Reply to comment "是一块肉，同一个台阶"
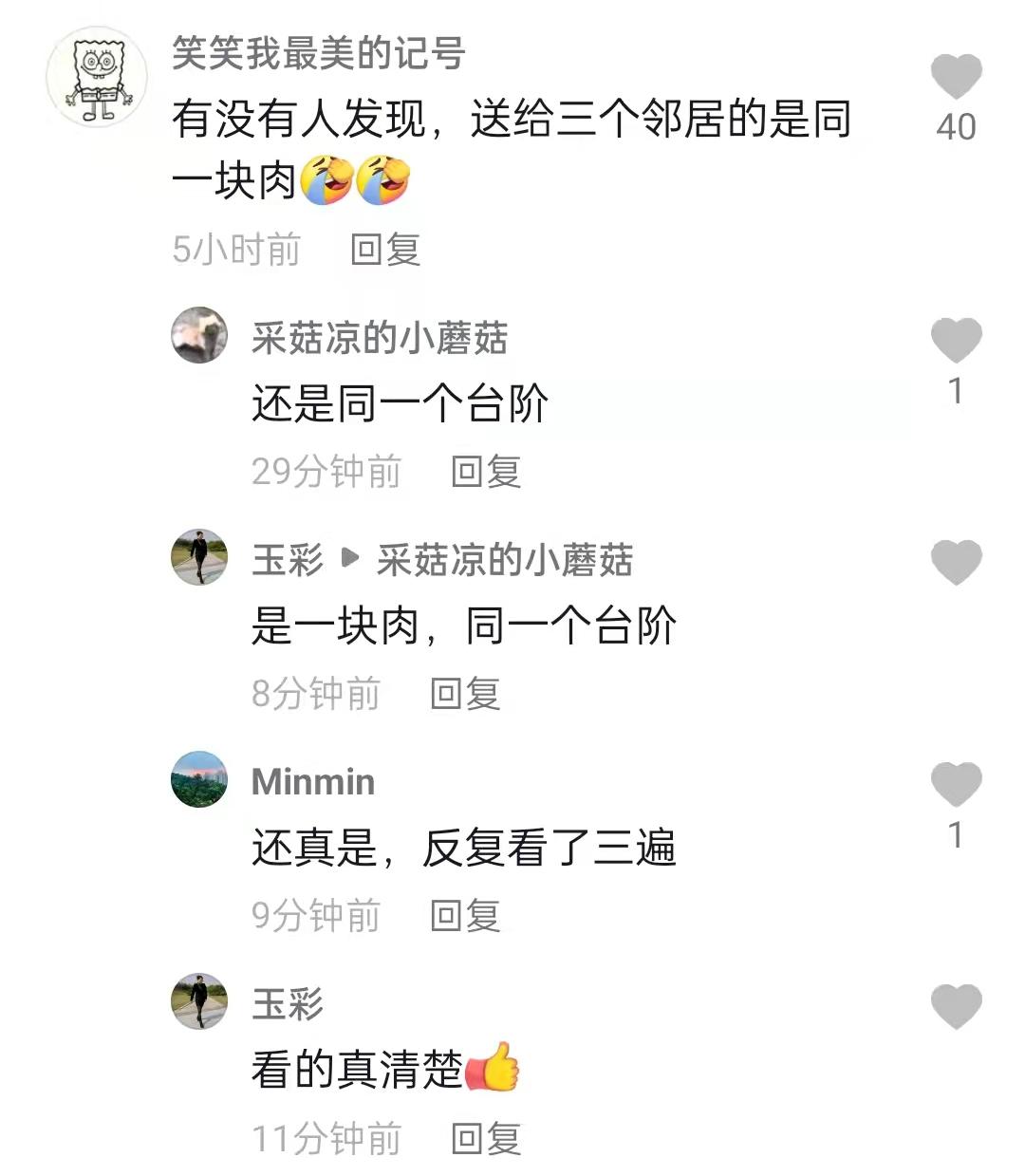The image size is (1025, 1176). click(465, 694)
